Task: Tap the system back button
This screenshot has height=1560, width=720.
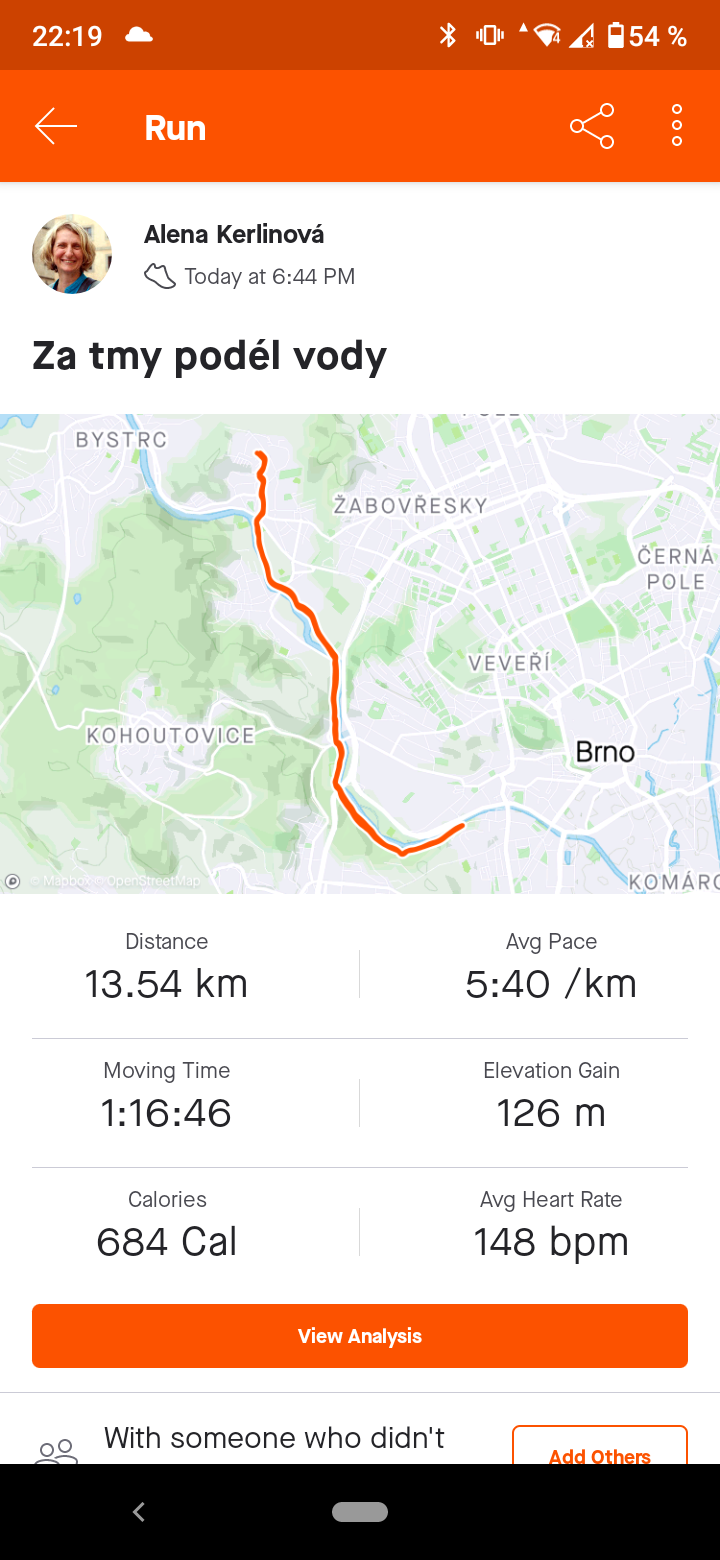Action: coord(139,1512)
